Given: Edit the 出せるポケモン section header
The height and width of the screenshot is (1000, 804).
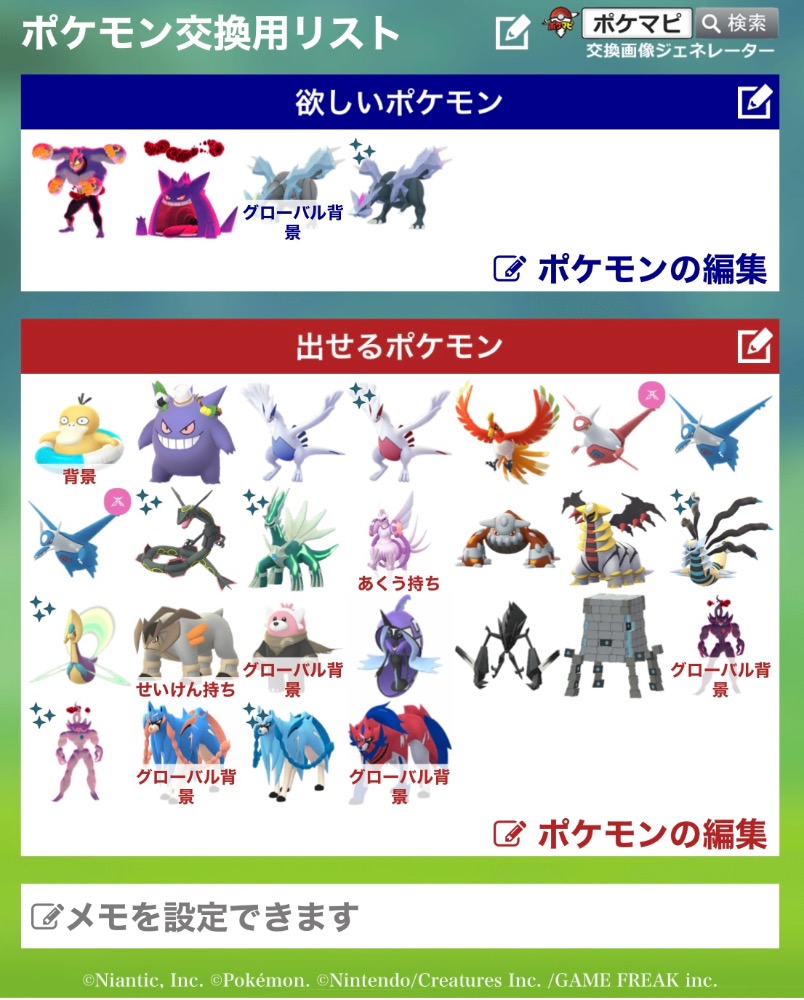Looking at the screenshot, I should pos(754,346).
